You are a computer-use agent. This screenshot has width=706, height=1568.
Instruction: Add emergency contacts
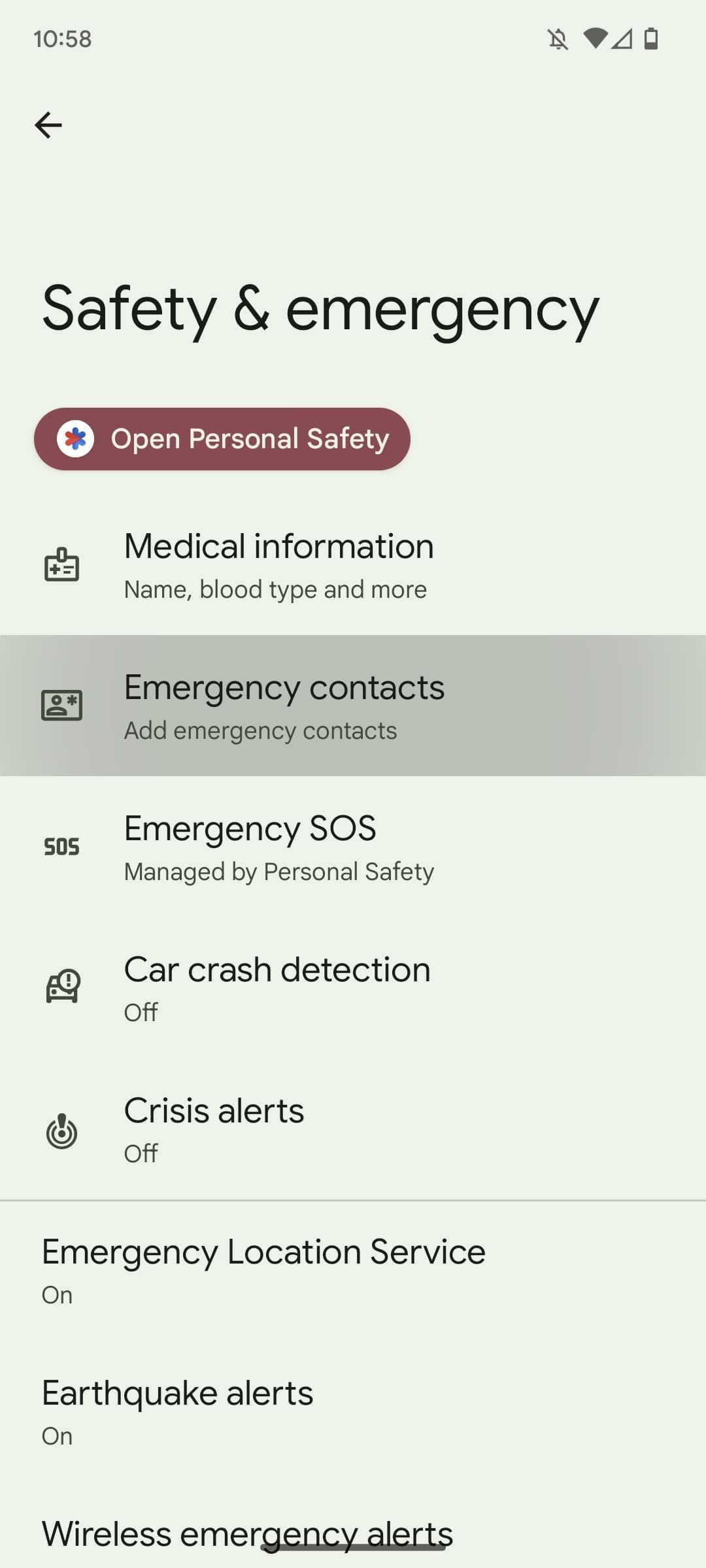(353, 706)
